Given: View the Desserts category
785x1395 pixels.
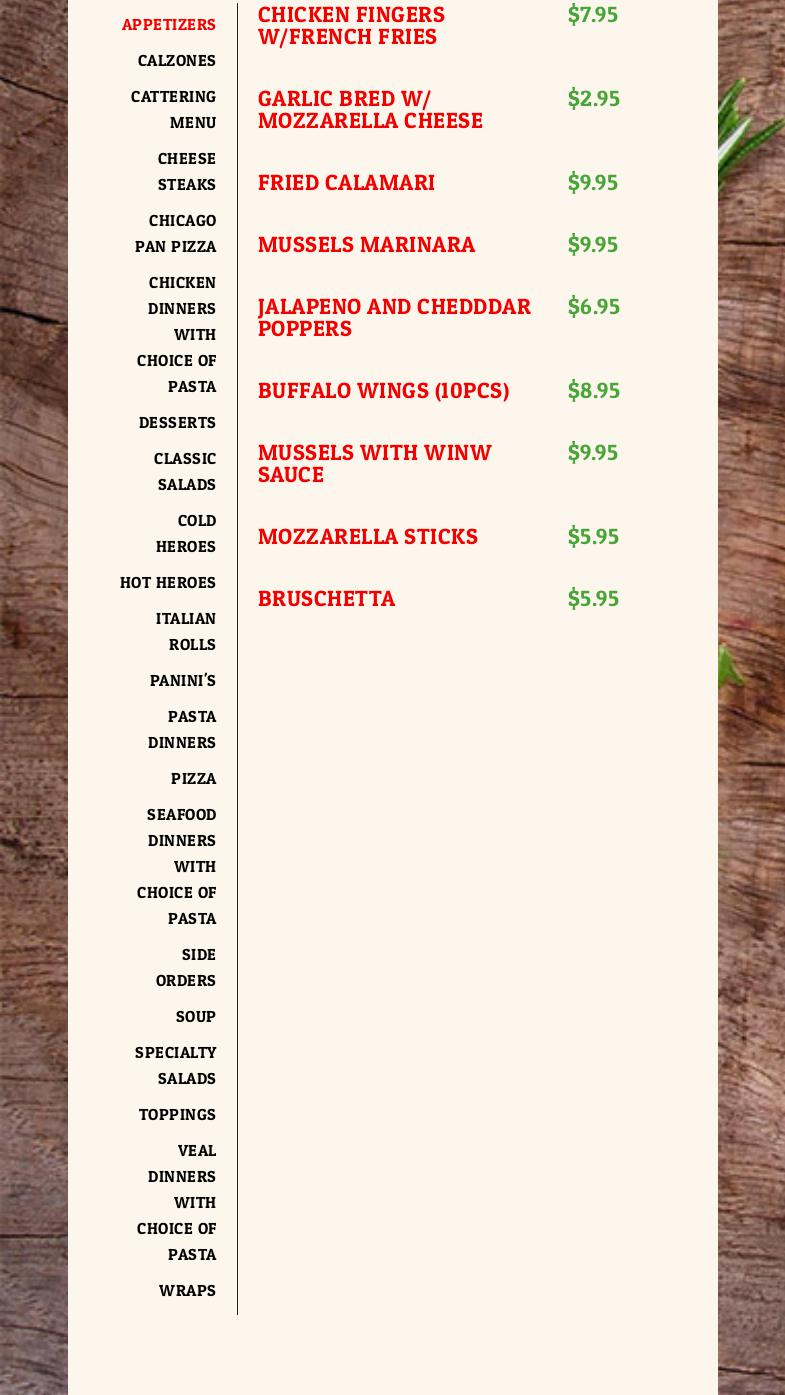Looking at the screenshot, I should click(177, 422).
